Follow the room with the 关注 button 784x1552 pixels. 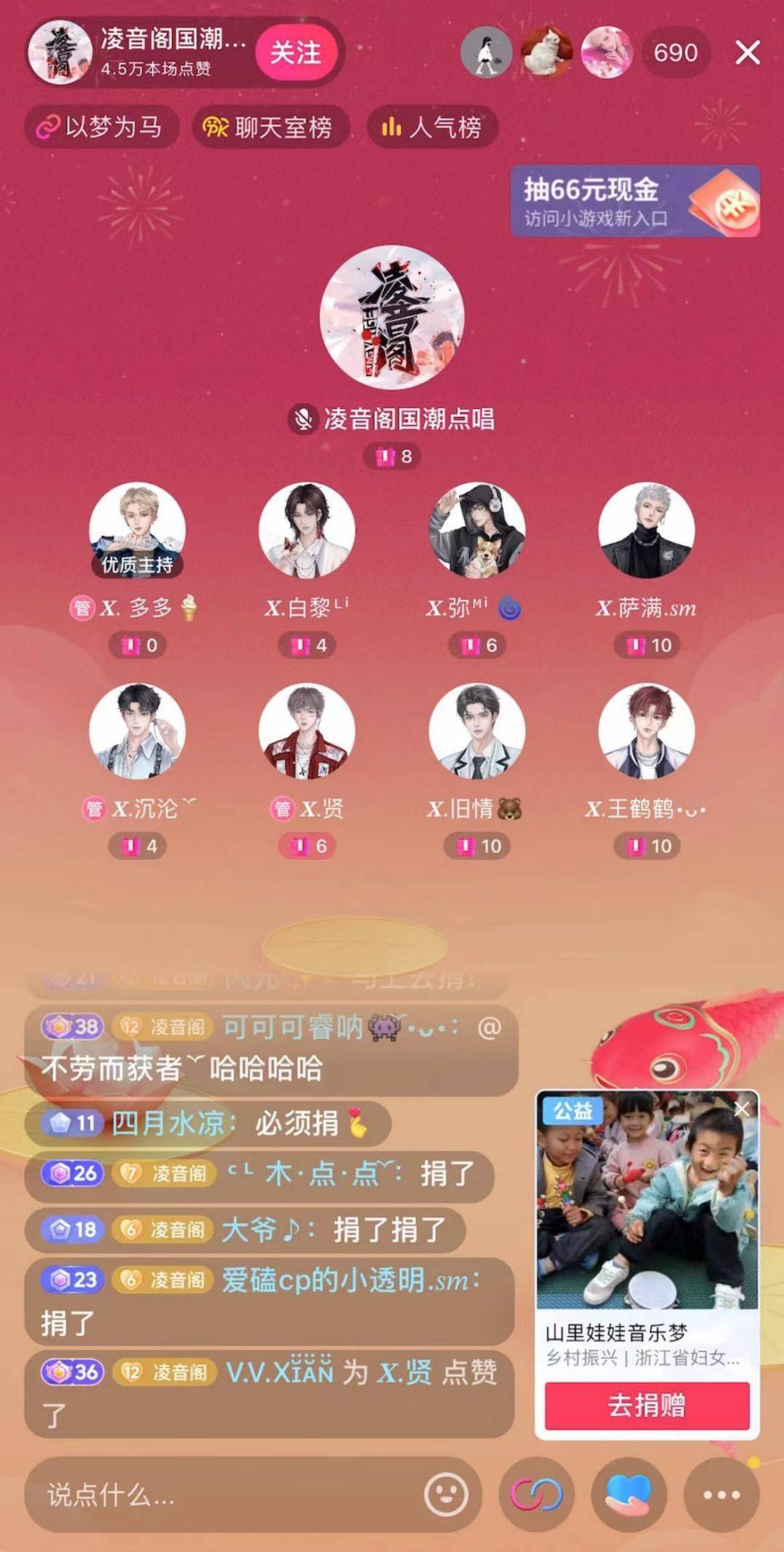295,53
